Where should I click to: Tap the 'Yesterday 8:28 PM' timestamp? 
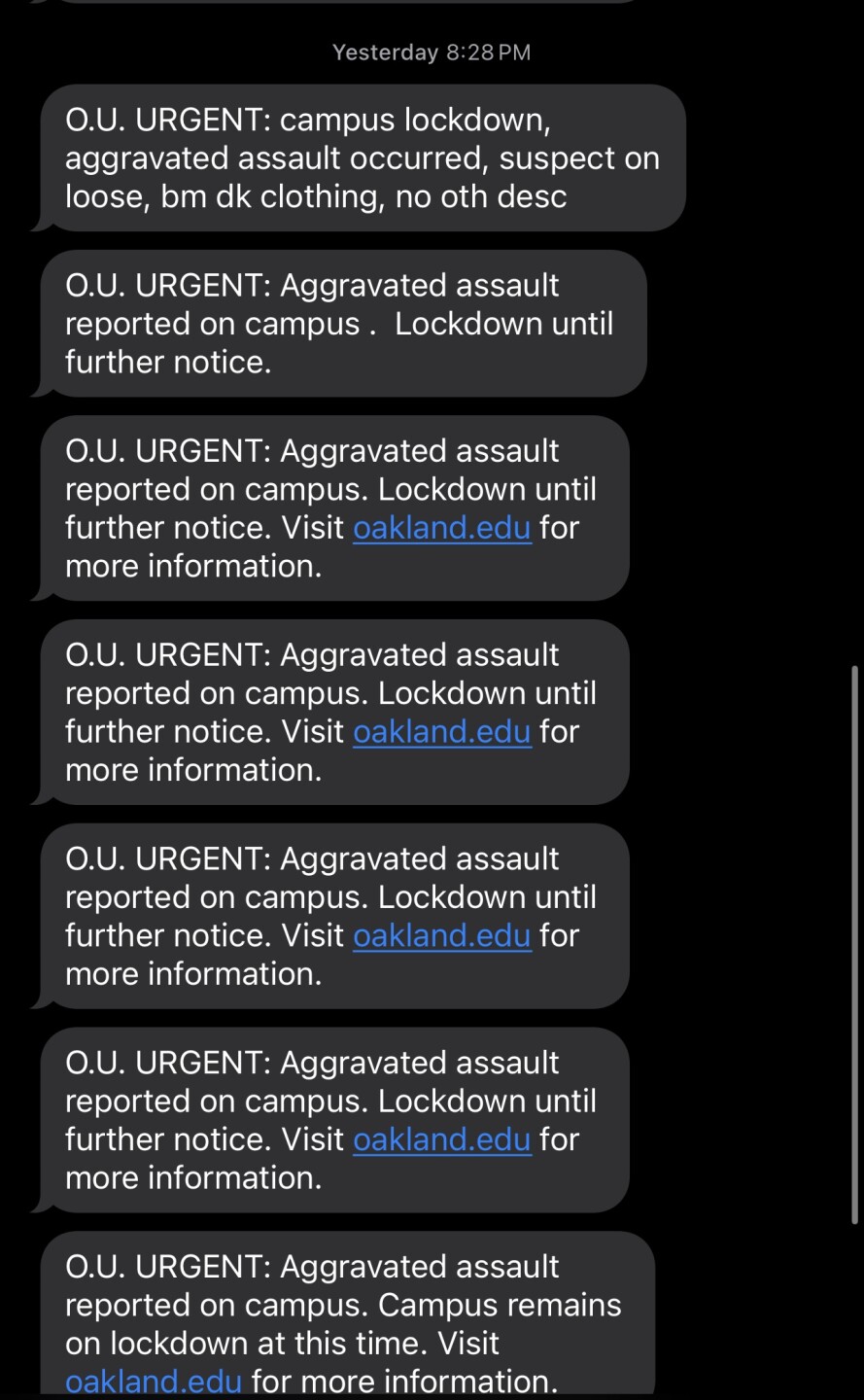pyautogui.click(x=431, y=52)
